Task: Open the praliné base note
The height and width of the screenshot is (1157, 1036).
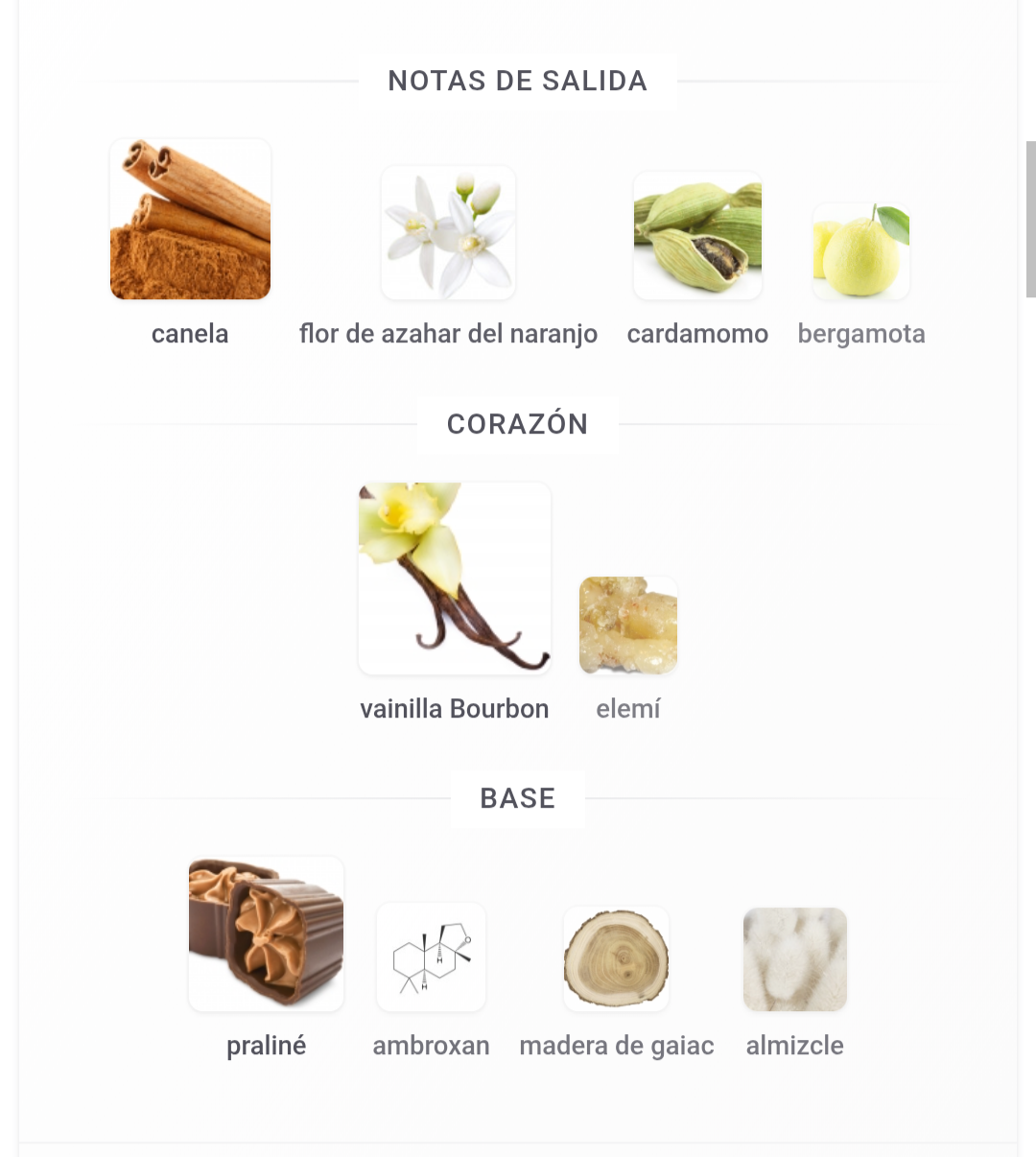Action: (266, 934)
